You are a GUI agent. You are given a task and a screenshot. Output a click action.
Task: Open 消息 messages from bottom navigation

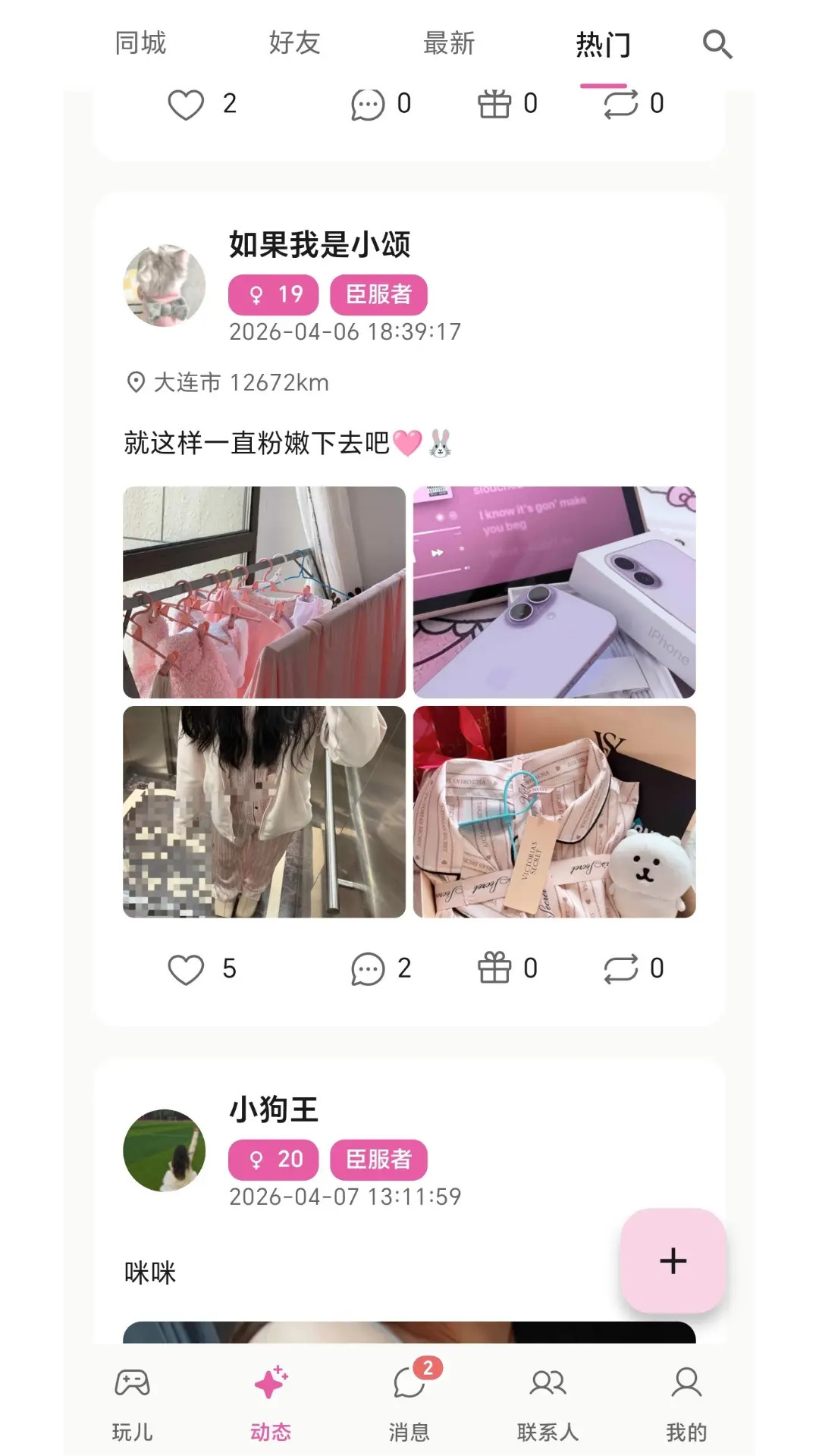click(409, 1403)
